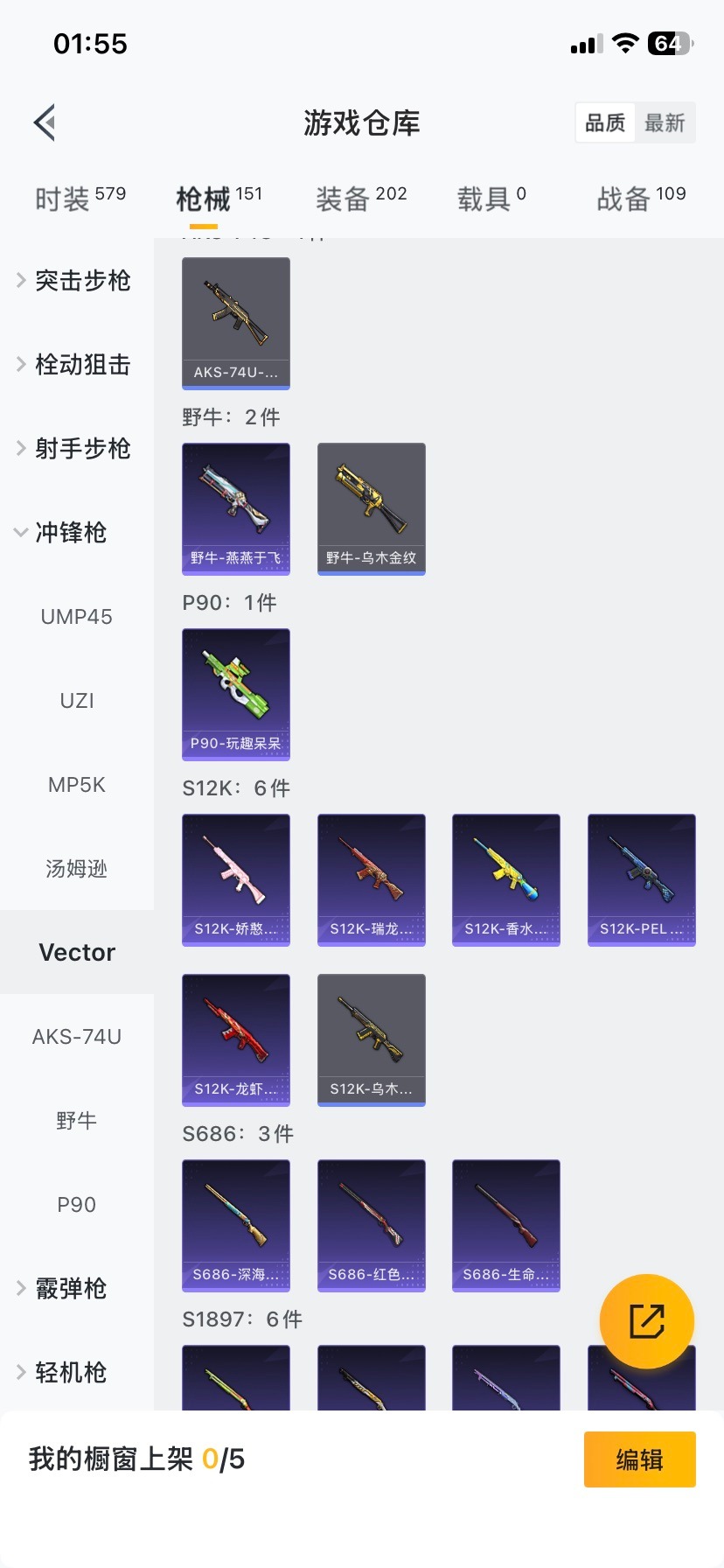Open the 战备 tab
724x1568 pixels.
coord(641,199)
